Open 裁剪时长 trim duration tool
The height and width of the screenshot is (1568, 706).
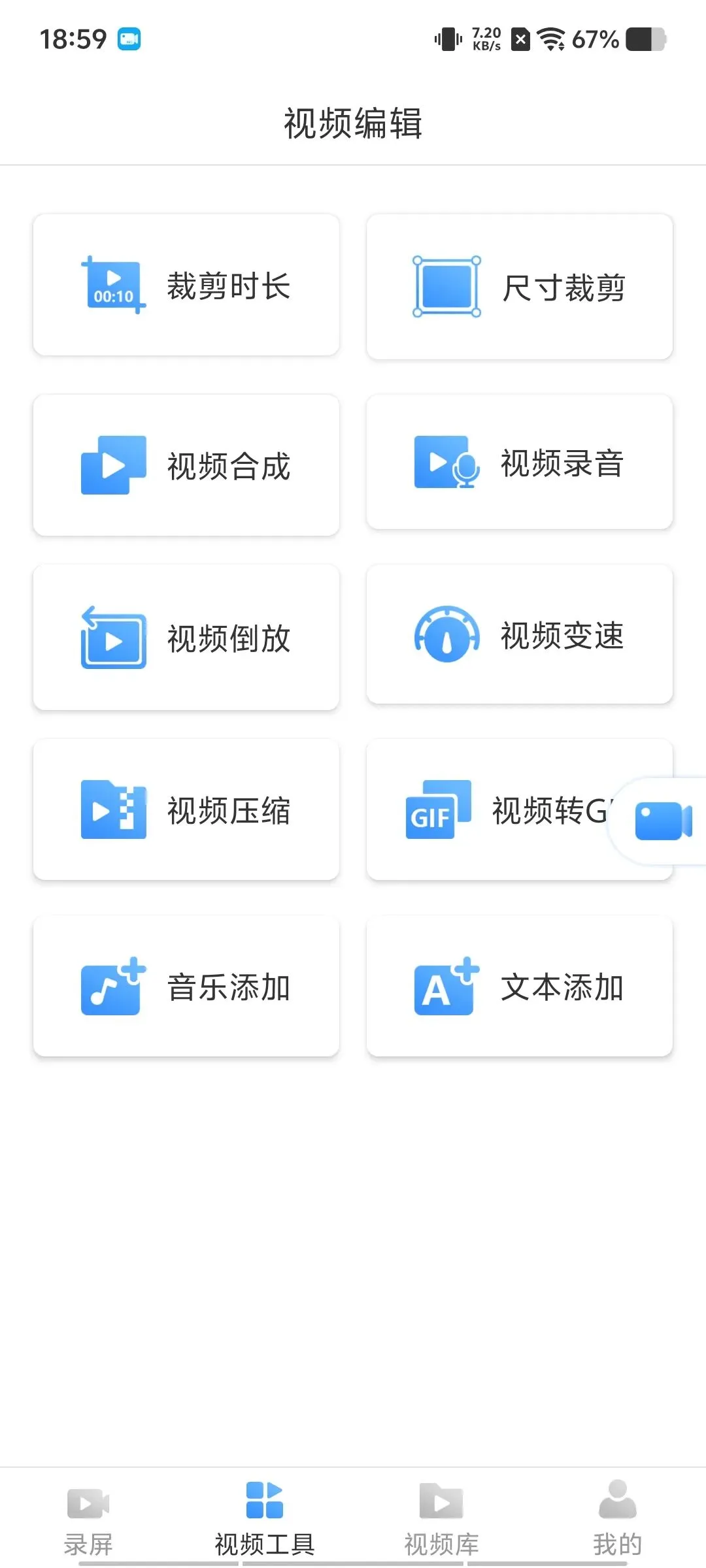(x=186, y=286)
